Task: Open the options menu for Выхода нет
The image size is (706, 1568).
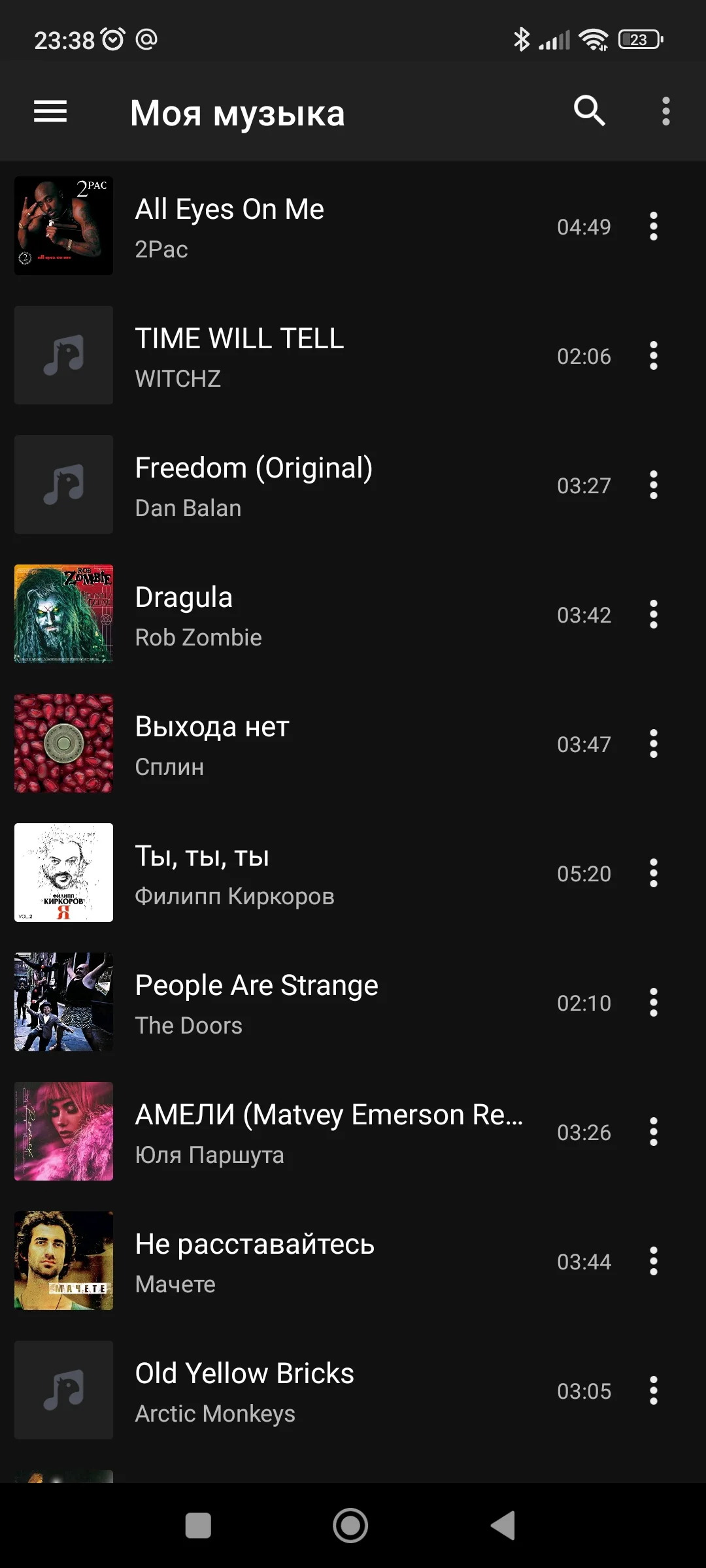Action: [653, 743]
